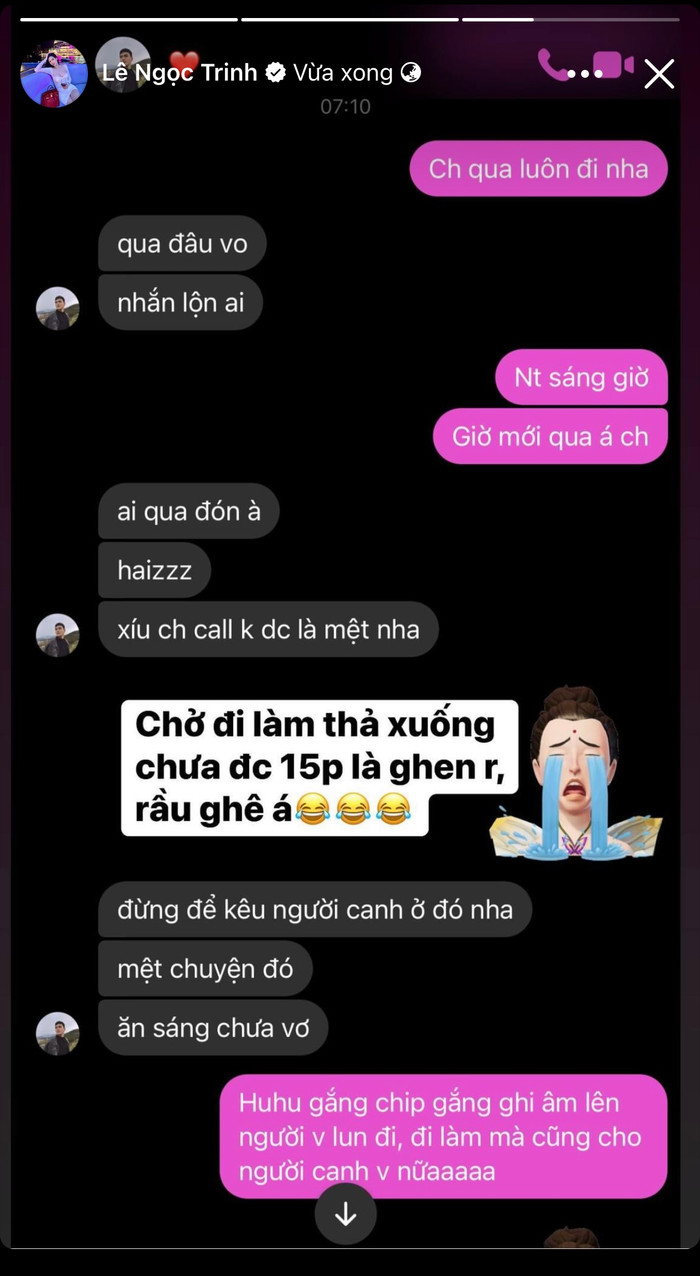Tap the name Lê Ngọc Trinh

coord(180,73)
